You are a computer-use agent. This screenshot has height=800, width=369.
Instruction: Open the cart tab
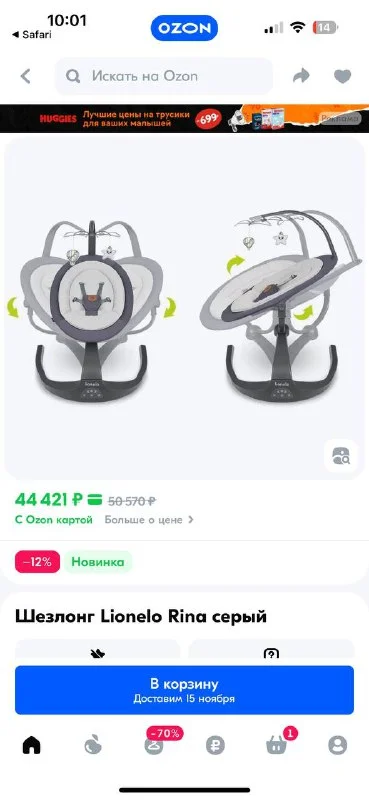(x=278, y=743)
